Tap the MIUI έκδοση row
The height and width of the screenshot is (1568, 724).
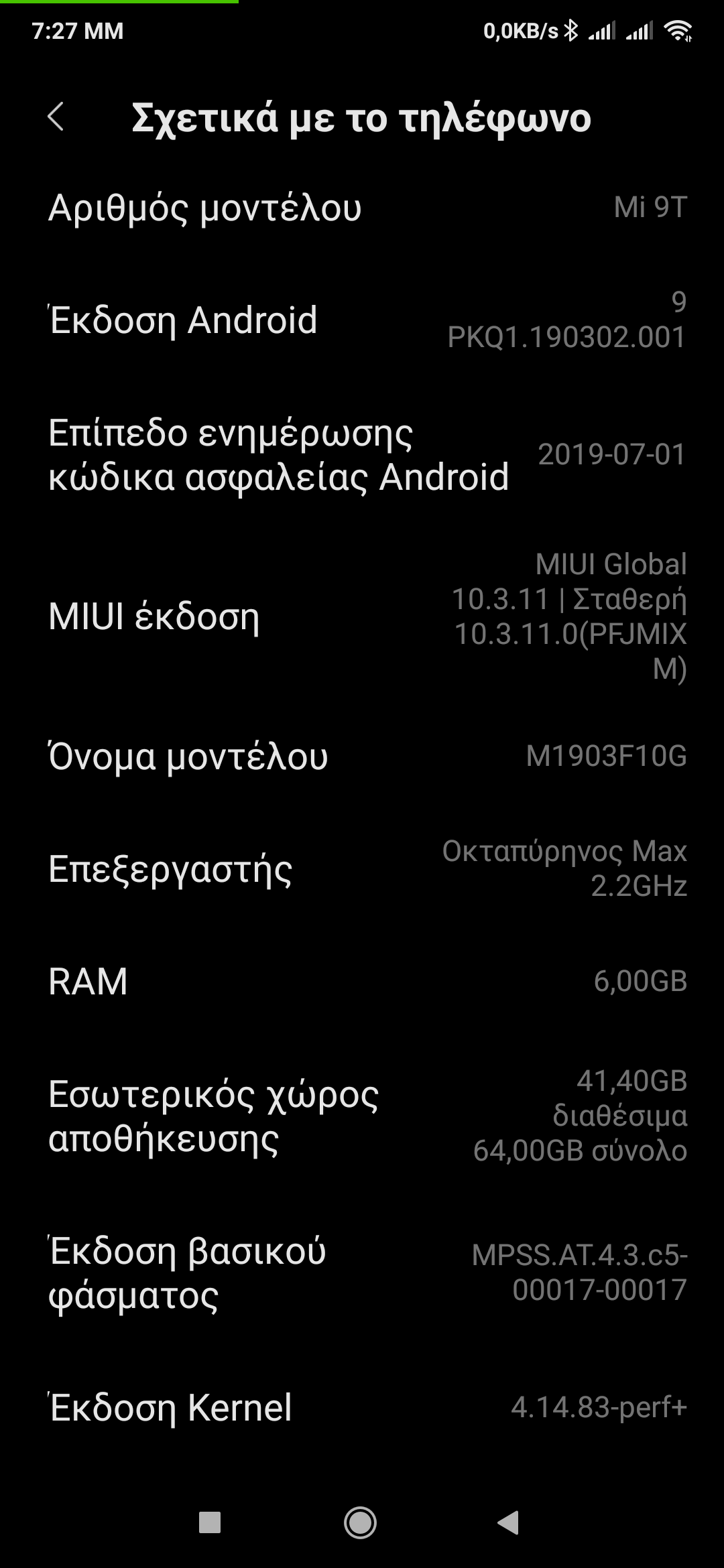362,616
